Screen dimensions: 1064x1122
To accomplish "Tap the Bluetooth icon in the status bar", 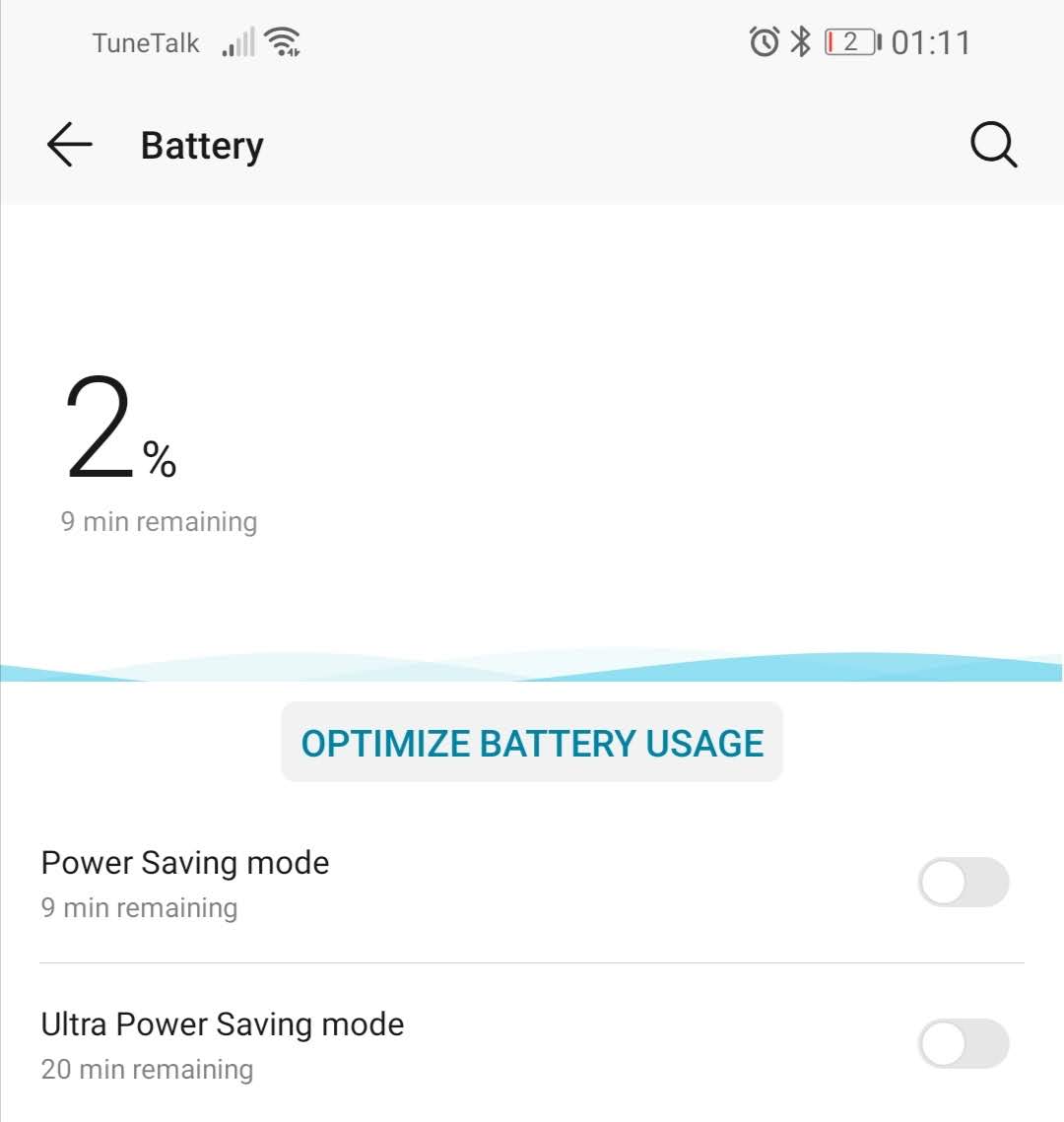I will [800, 42].
